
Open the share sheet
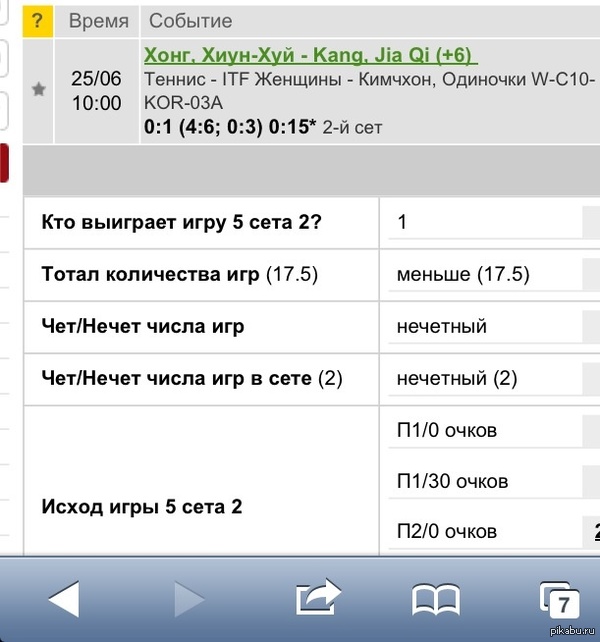tap(319, 600)
